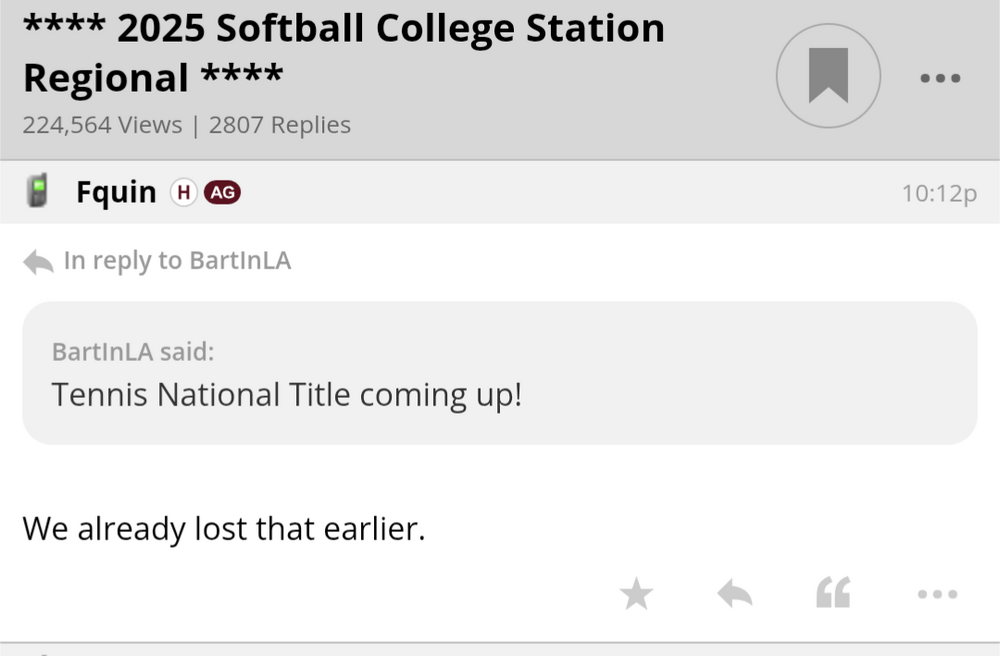Open the thread overflow menu in header
Viewport: 1000px width, 656px height.
click(939, 78)
